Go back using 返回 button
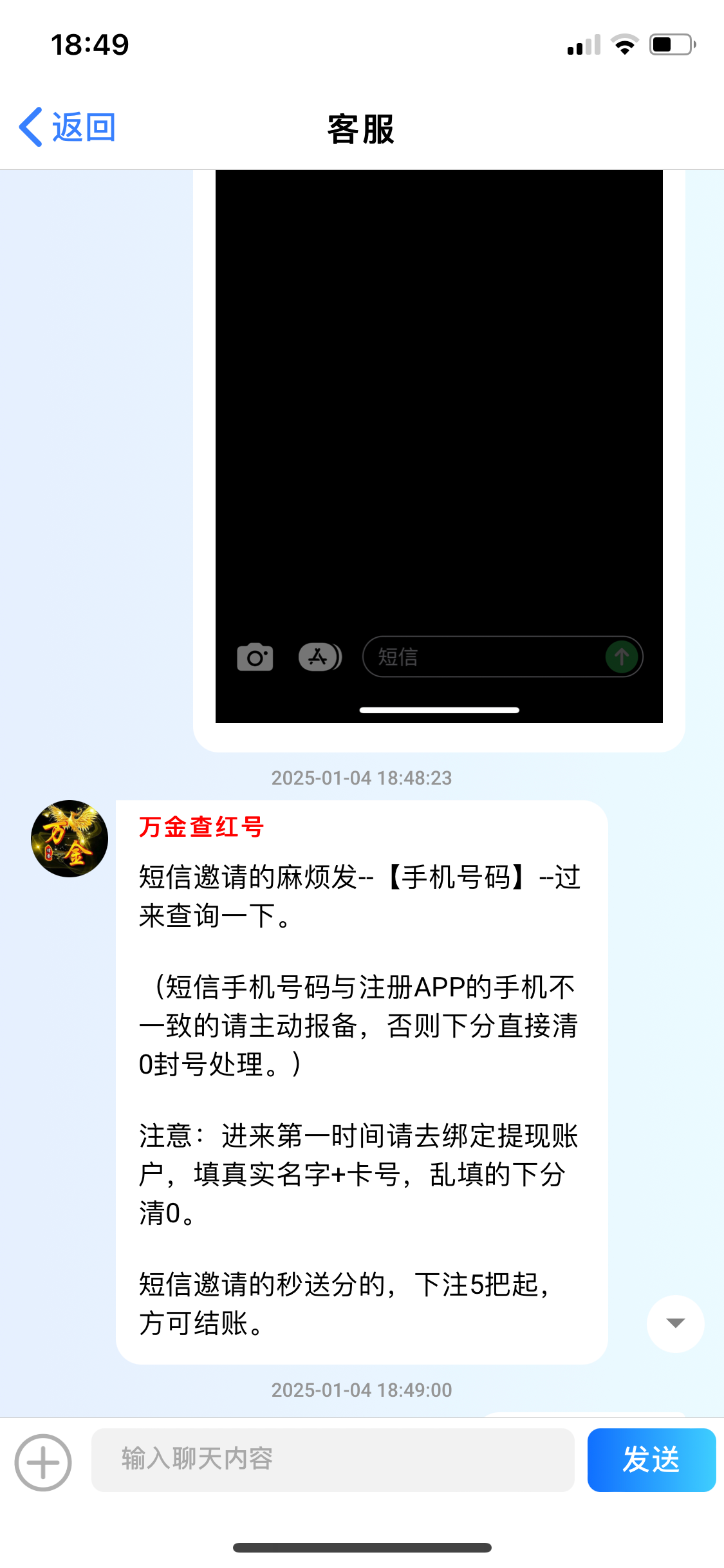This screenshot has height=1568, width=724. coord(67,127)
